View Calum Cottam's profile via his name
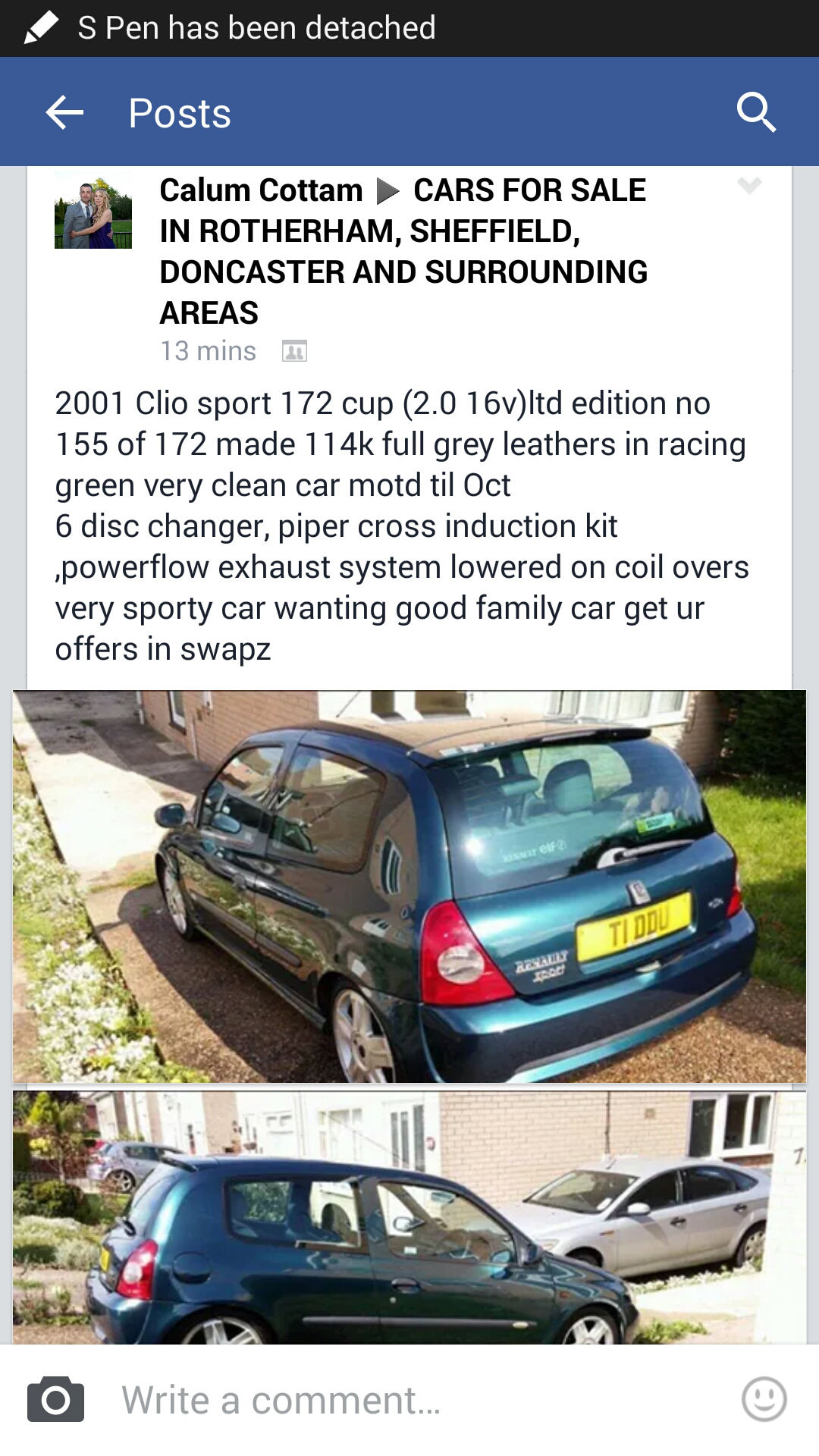This screenshot has height=1456, width=819. [261, 190]
